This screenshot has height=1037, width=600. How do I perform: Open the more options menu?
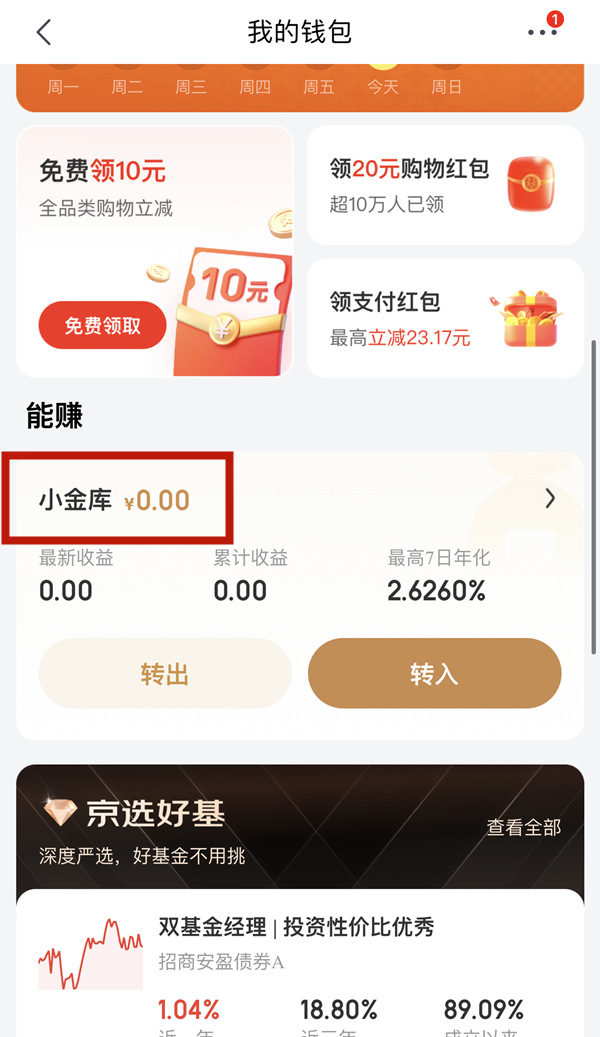coord(542,32)
